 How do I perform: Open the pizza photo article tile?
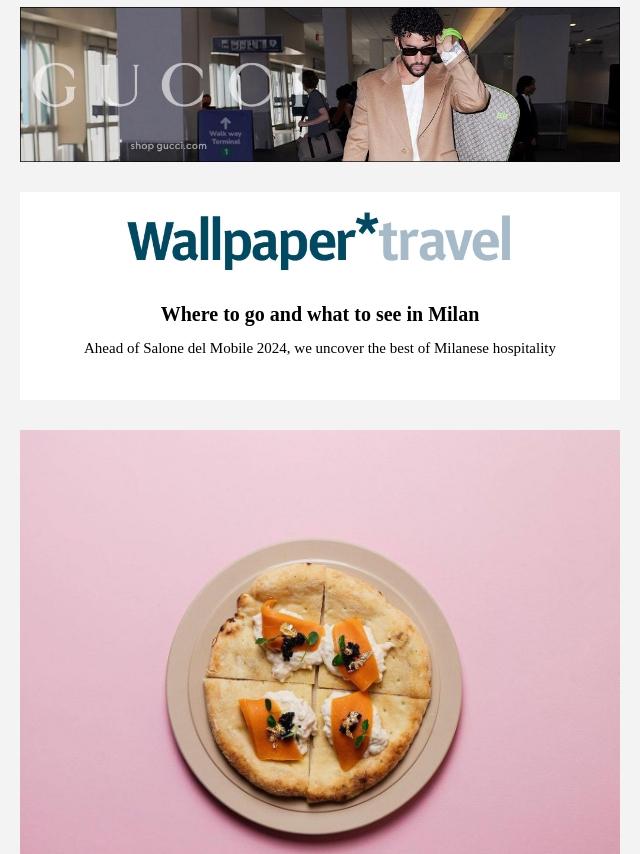click(320, 641)
